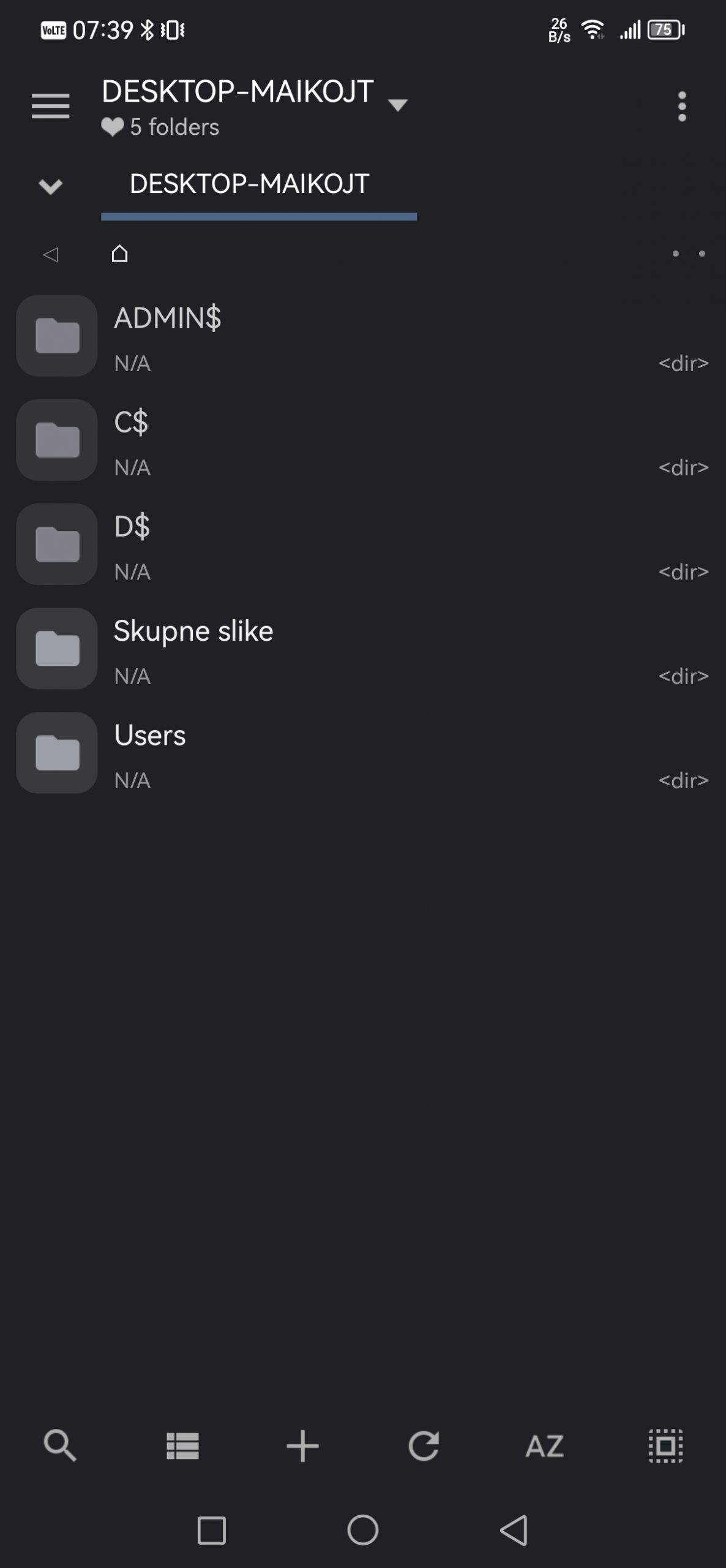Tap the system home button
Screen dimensions: 726x1568
pos(363,1530)
